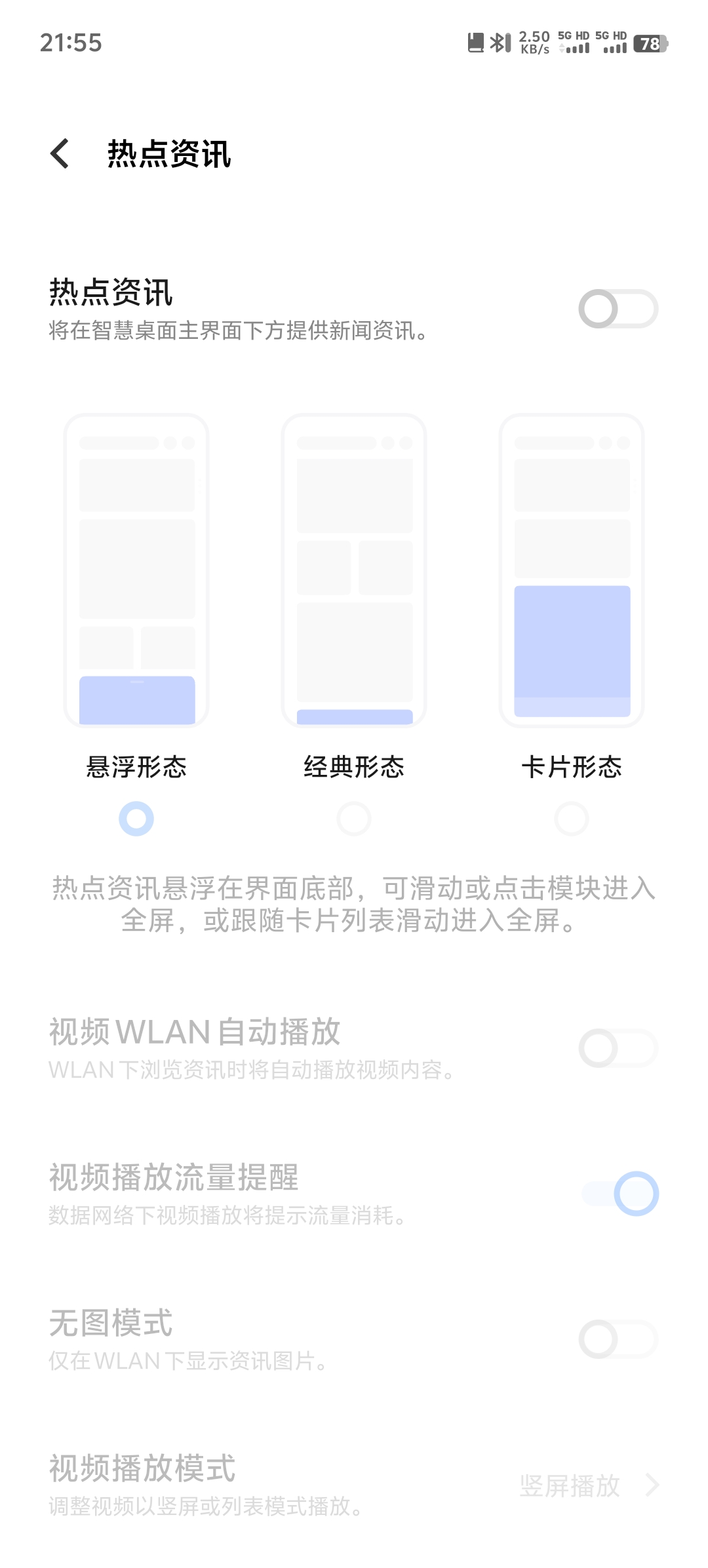Choose the 经典形态 radio option
The height and width of the screenshot is (1568, 708).
[x=354, y=819]
